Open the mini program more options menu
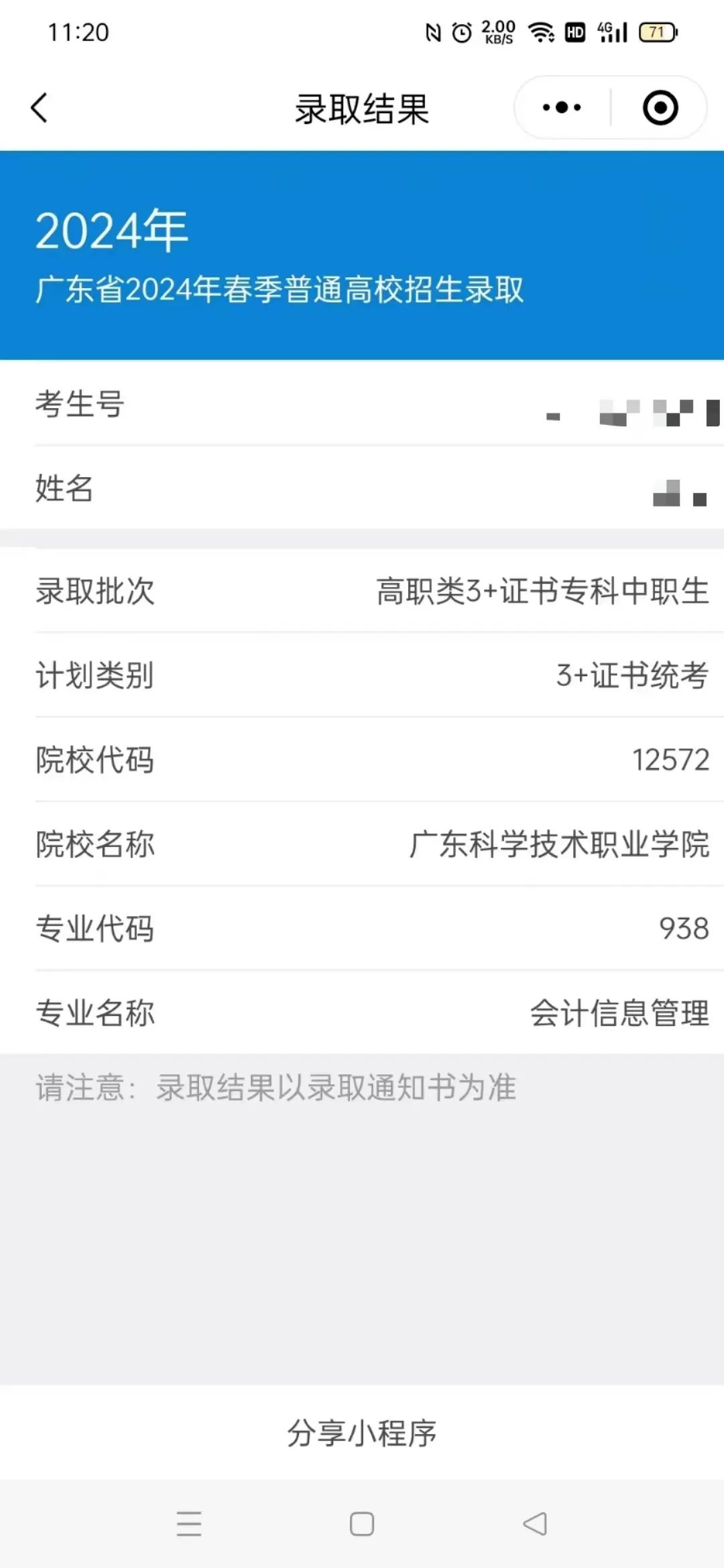Screen dimensions: 724x1568 (x=562, y=108)
